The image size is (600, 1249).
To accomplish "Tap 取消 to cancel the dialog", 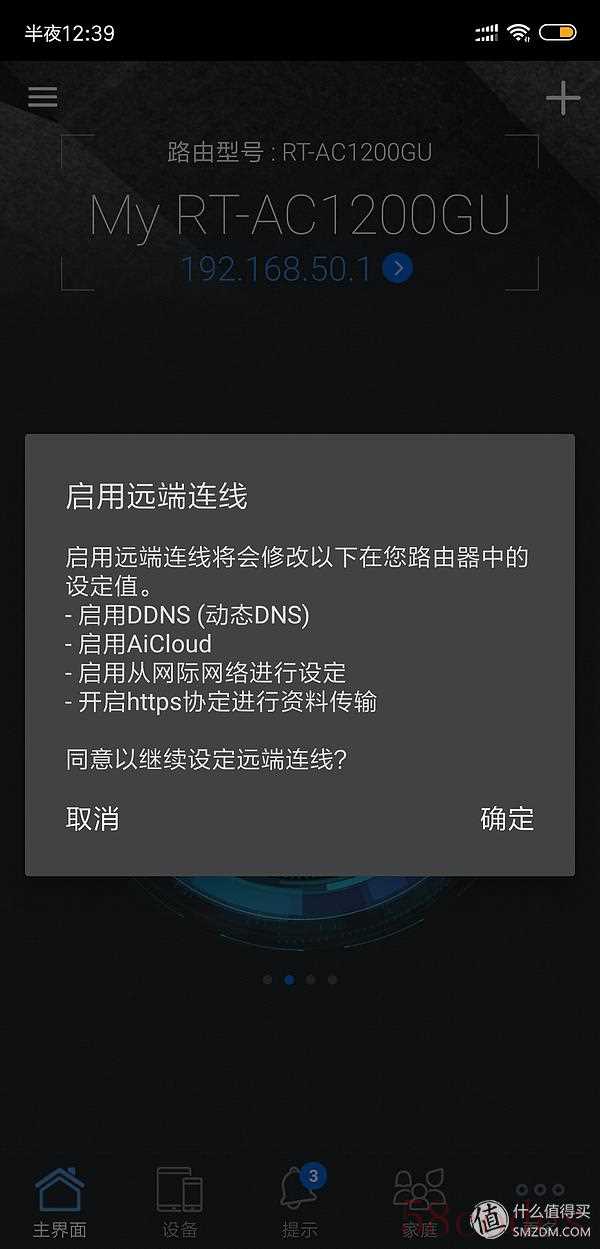I will click(x=93, y=819).
